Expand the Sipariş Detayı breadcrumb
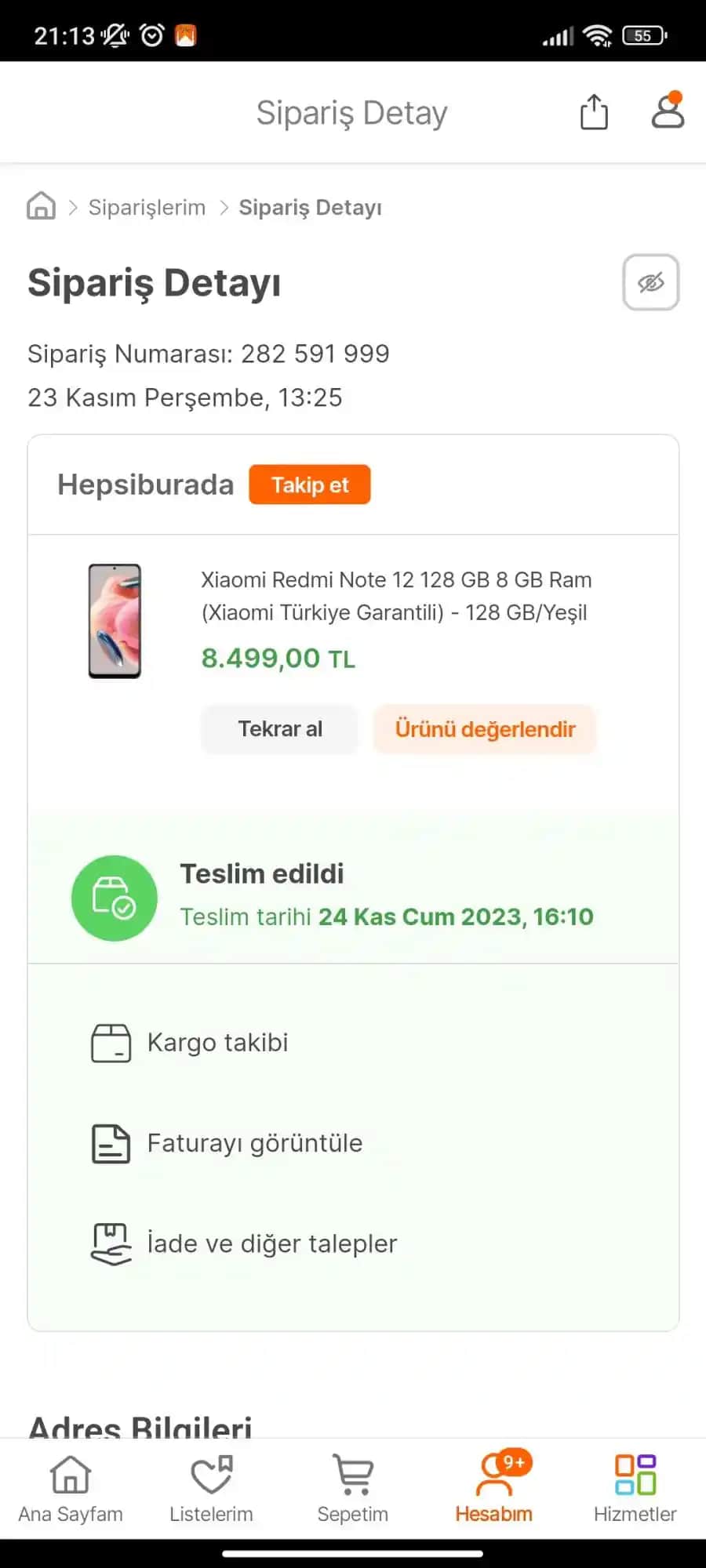The height and width of the screenshot is (1568, 706). point(310,207)
